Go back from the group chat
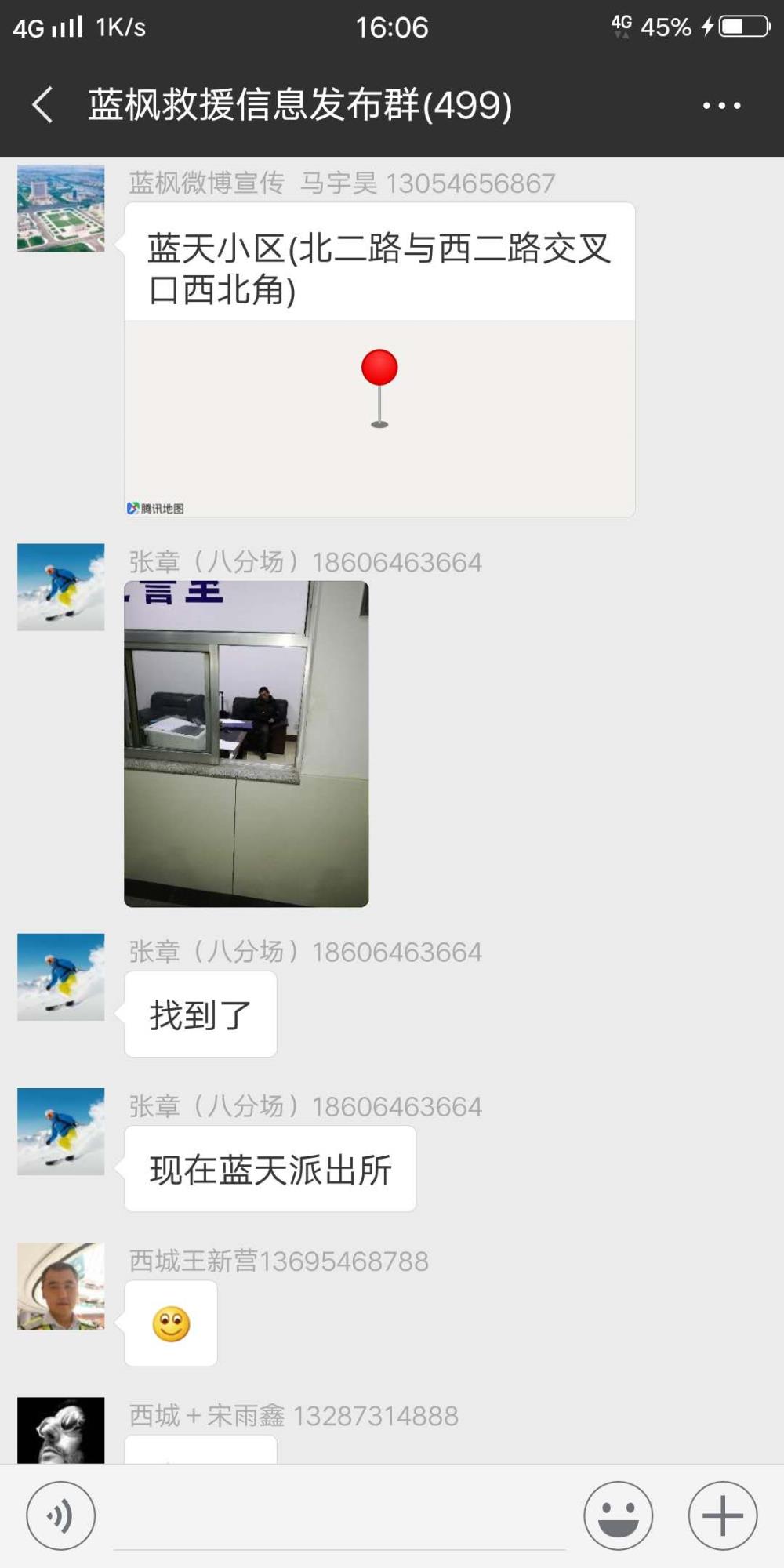Image resolution: width=784 pixels, height=1568 pixels. click(42, 105)
